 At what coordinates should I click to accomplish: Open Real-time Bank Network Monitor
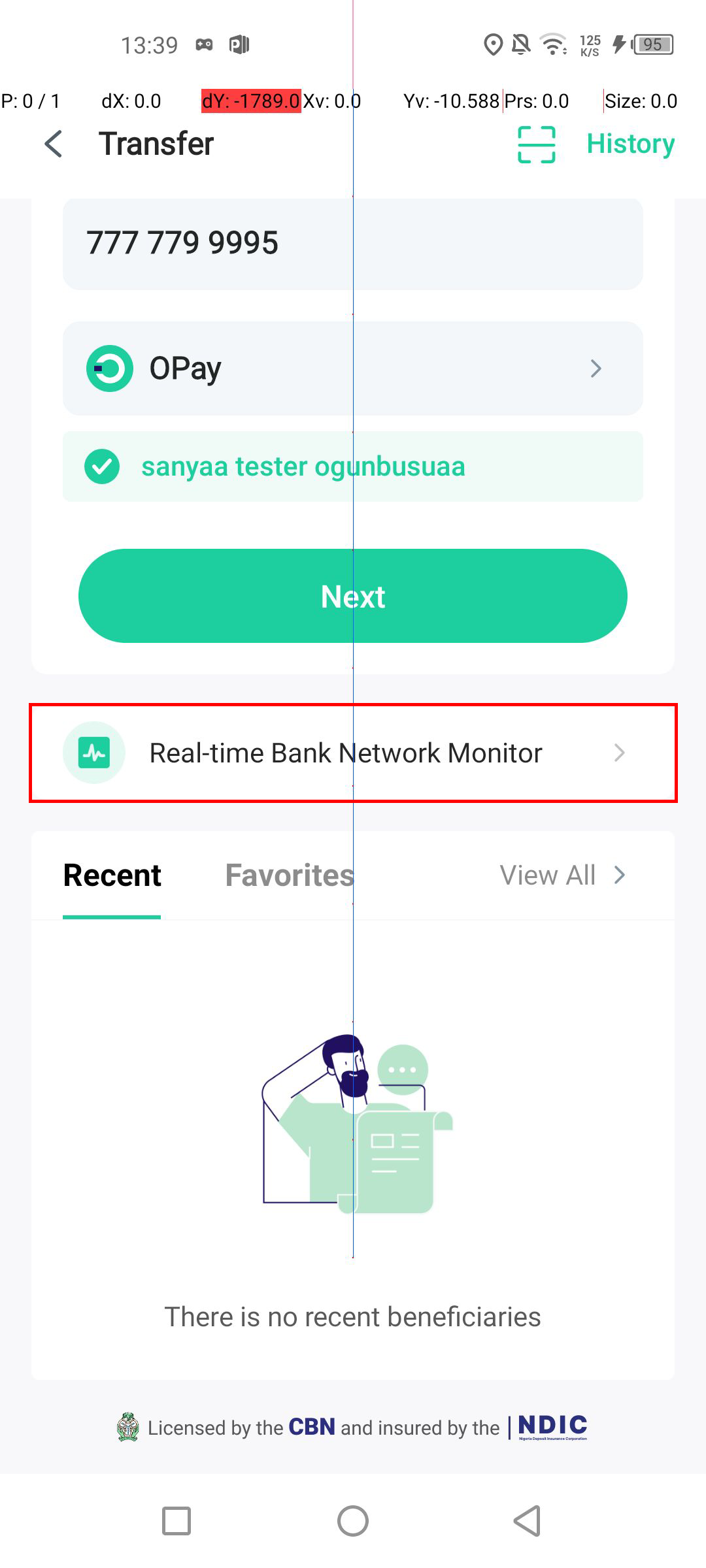click(353, 753)
